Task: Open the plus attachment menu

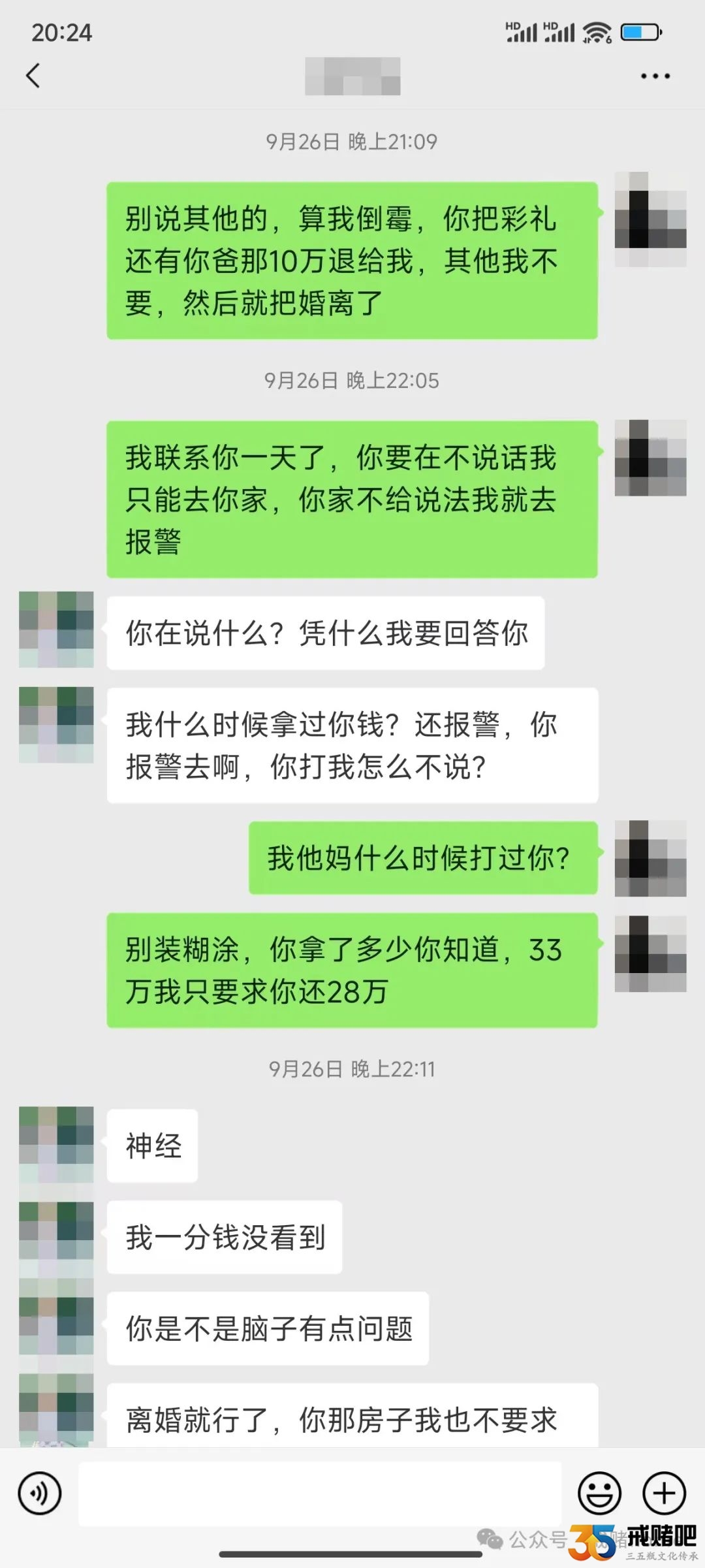Action: (664, 1493)
